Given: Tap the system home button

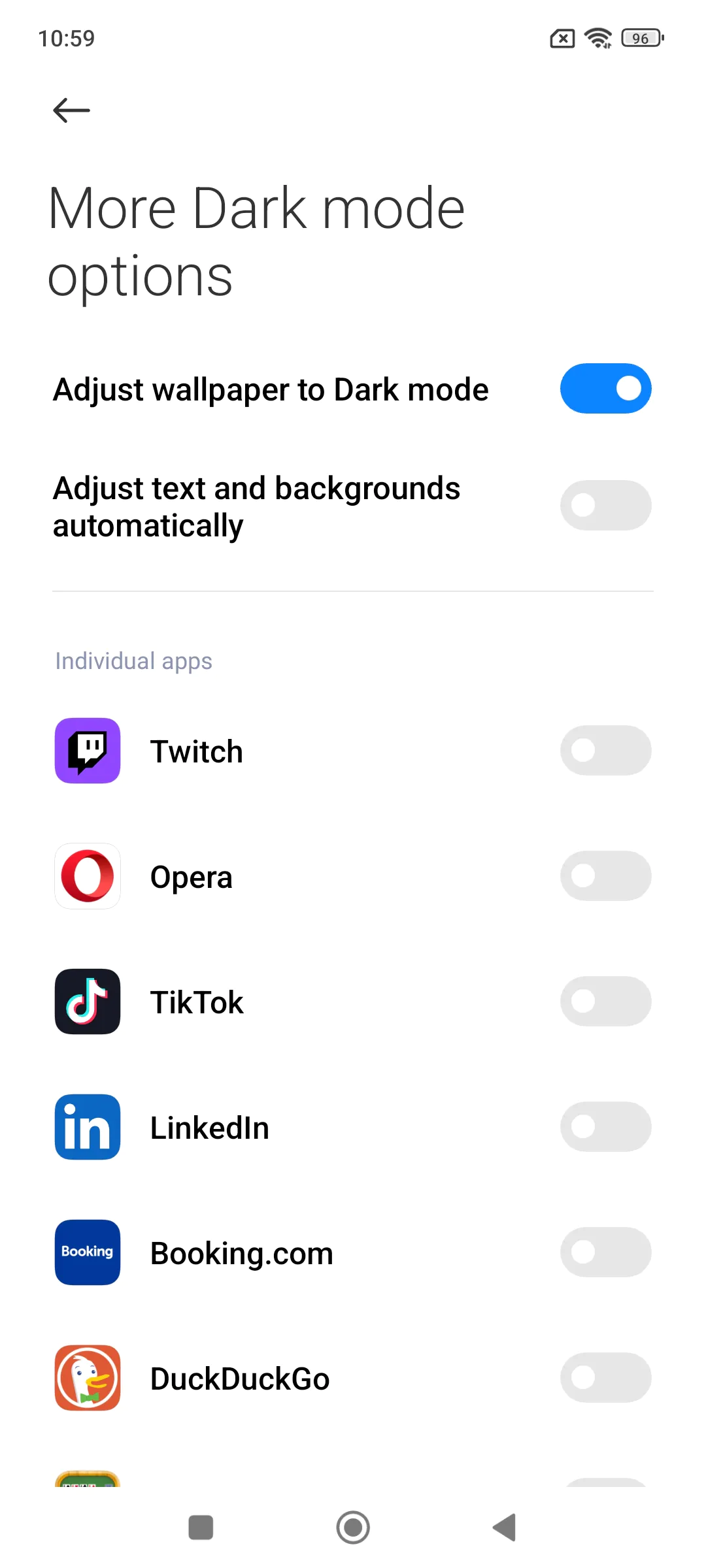Looking at the screenshot, I should (353, 1527).
